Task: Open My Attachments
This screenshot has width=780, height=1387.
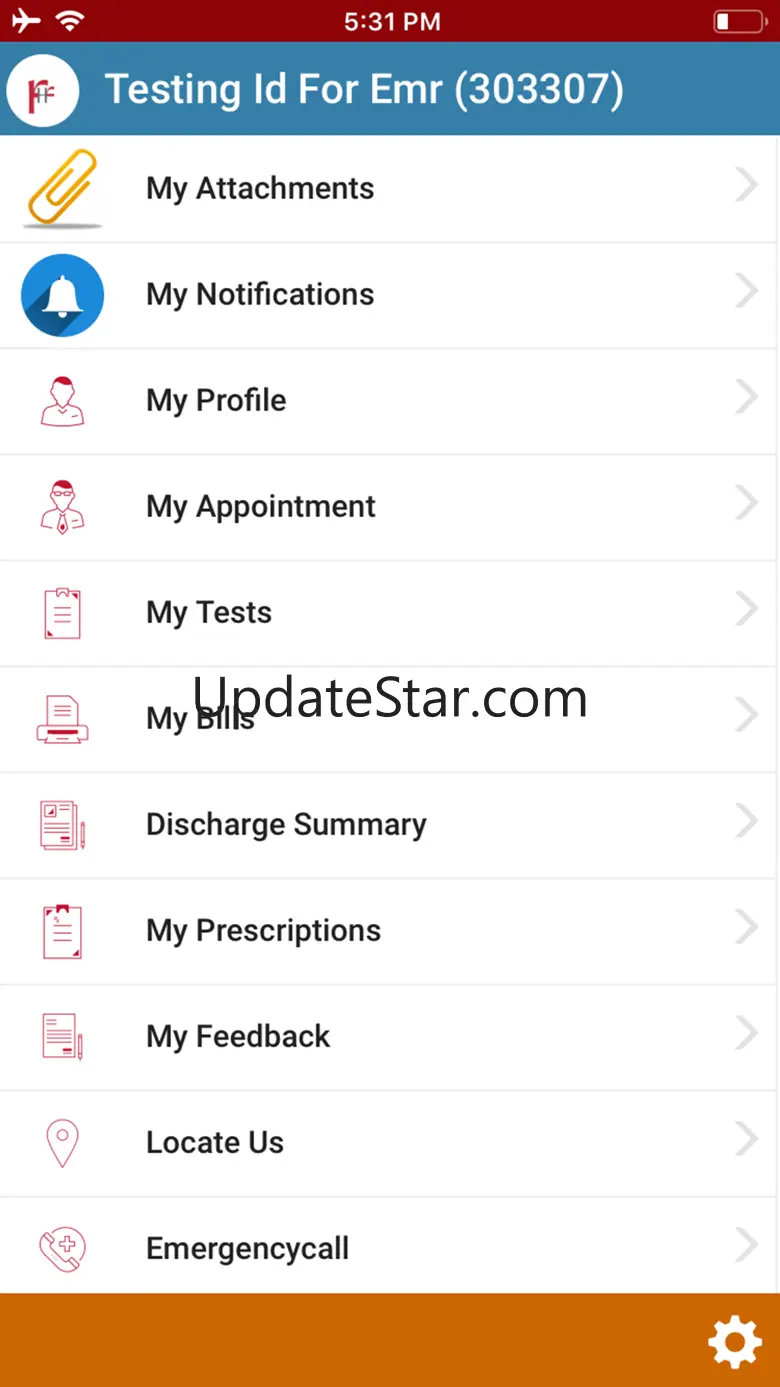Action: point(390,189)
